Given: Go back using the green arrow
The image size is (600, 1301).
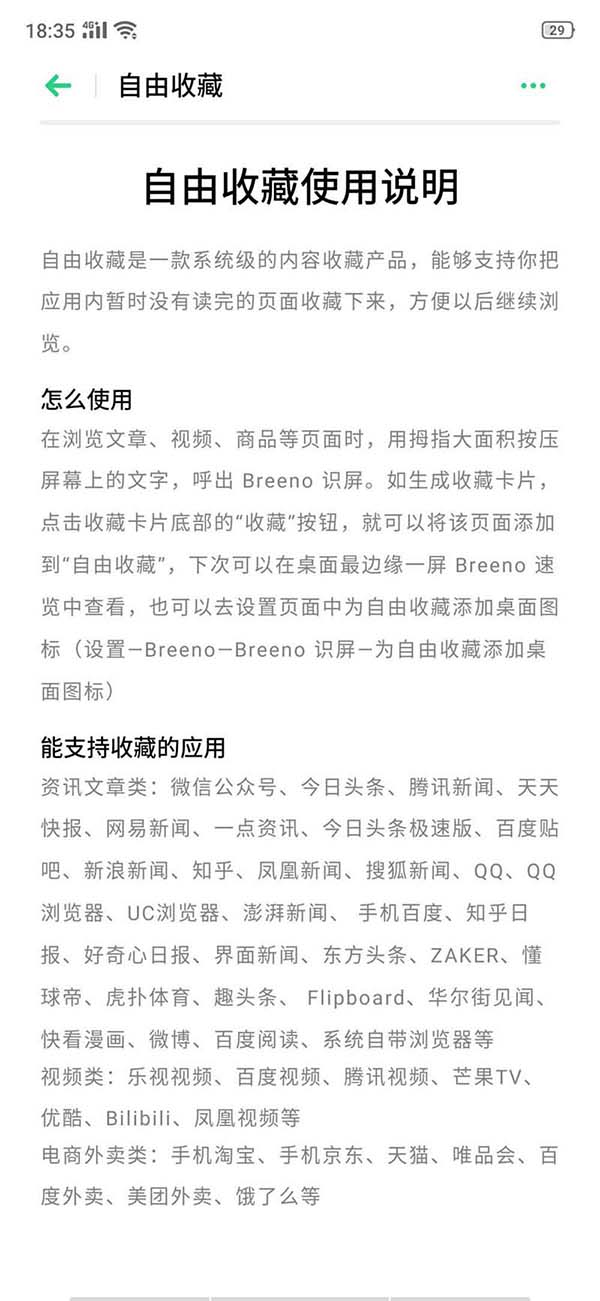Looking at the screenshot, I should coord(58,86).
